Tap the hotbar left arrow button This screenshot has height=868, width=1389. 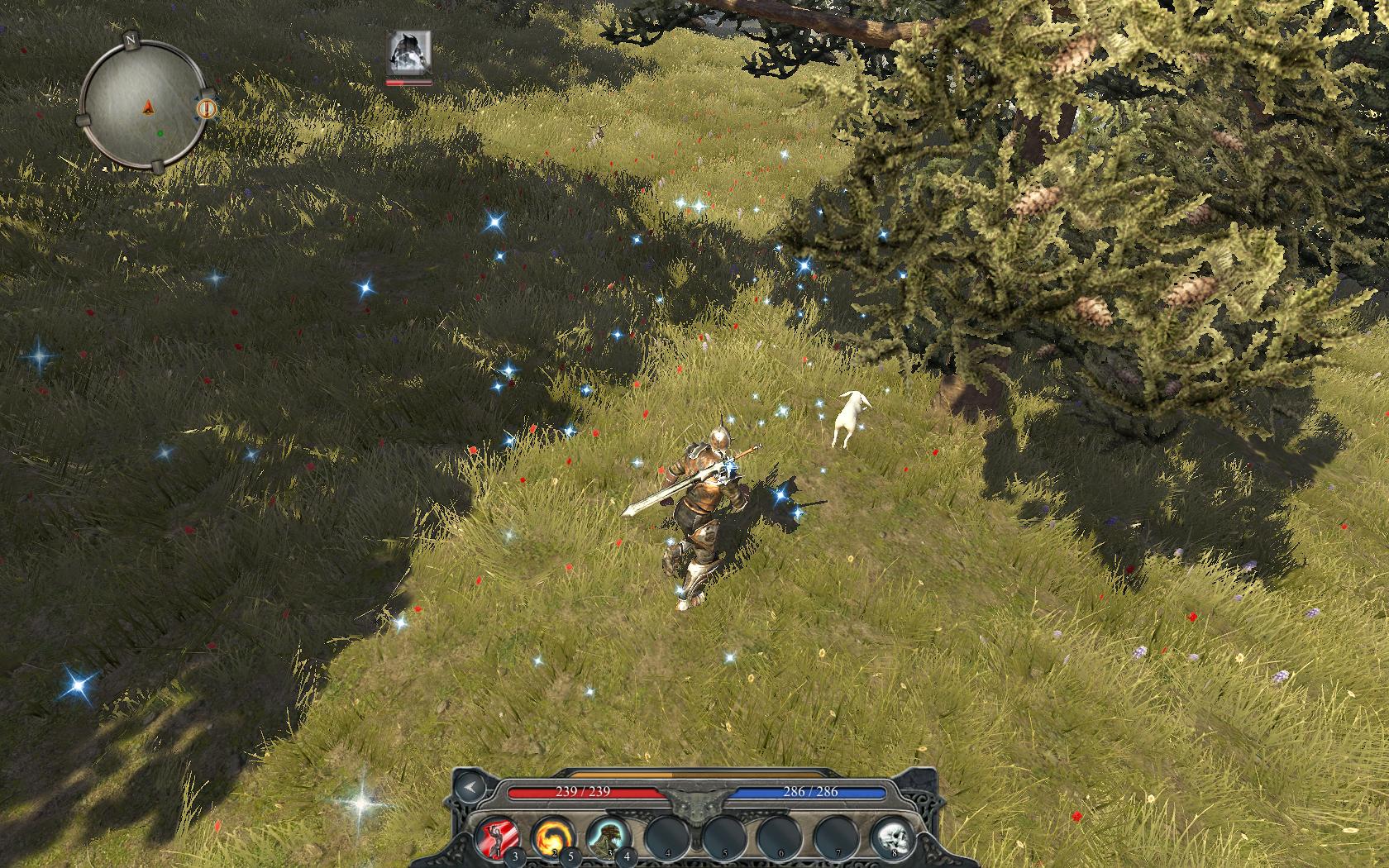point(471,788)
